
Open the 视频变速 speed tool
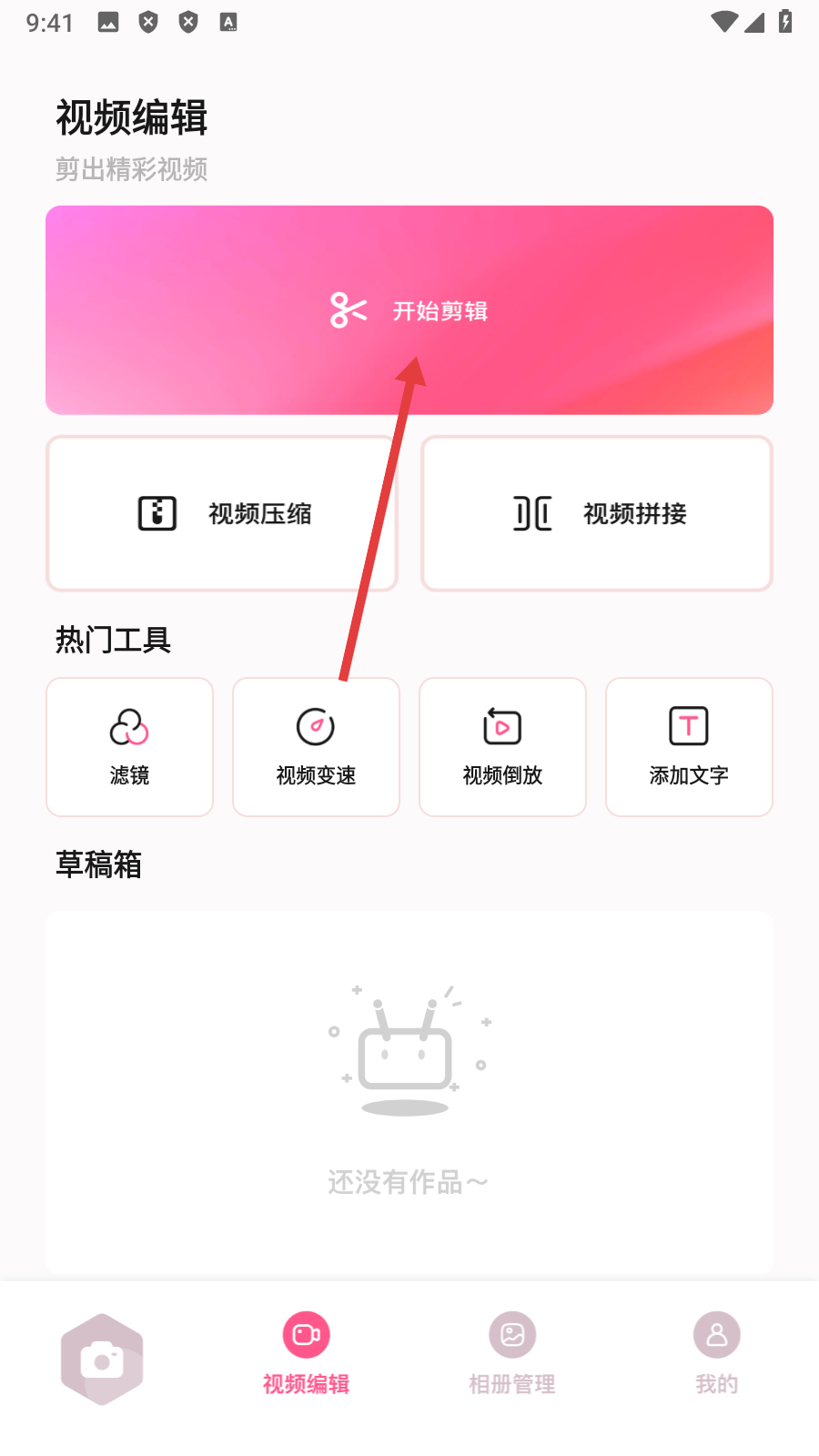316,747
